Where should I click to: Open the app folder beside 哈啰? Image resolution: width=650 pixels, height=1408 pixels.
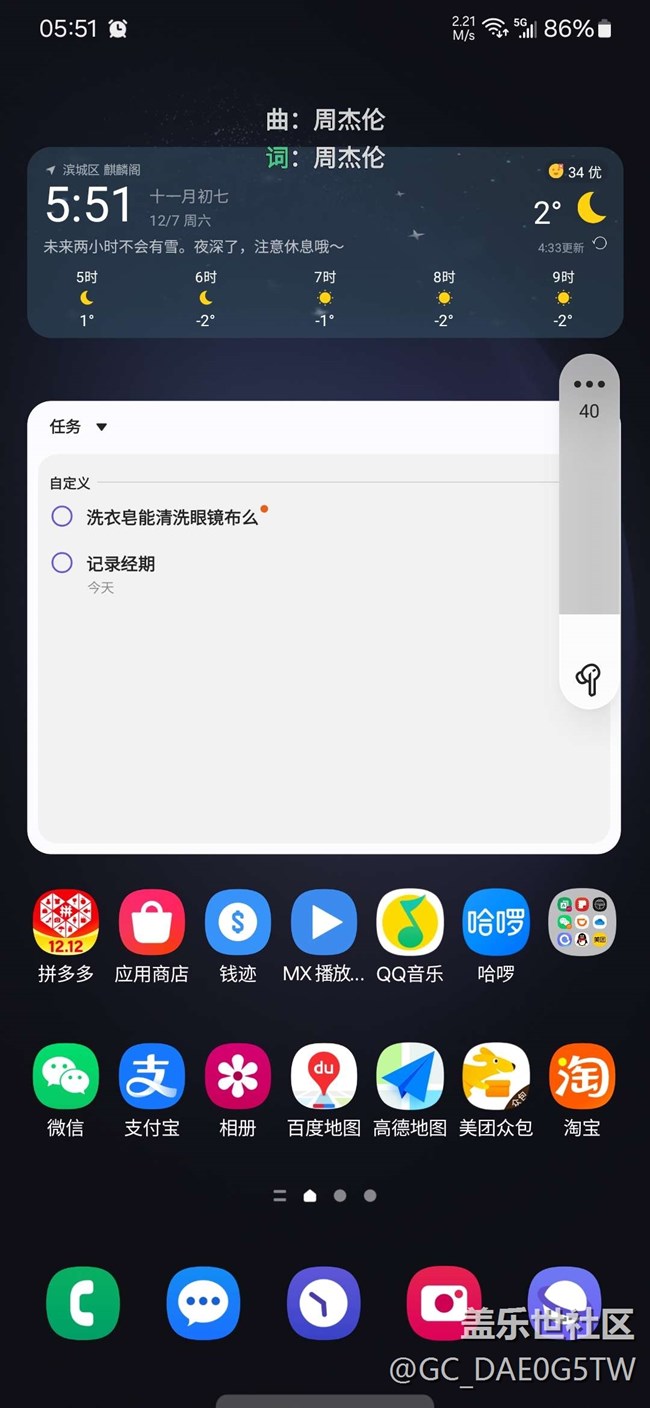(x=582, y=922)
